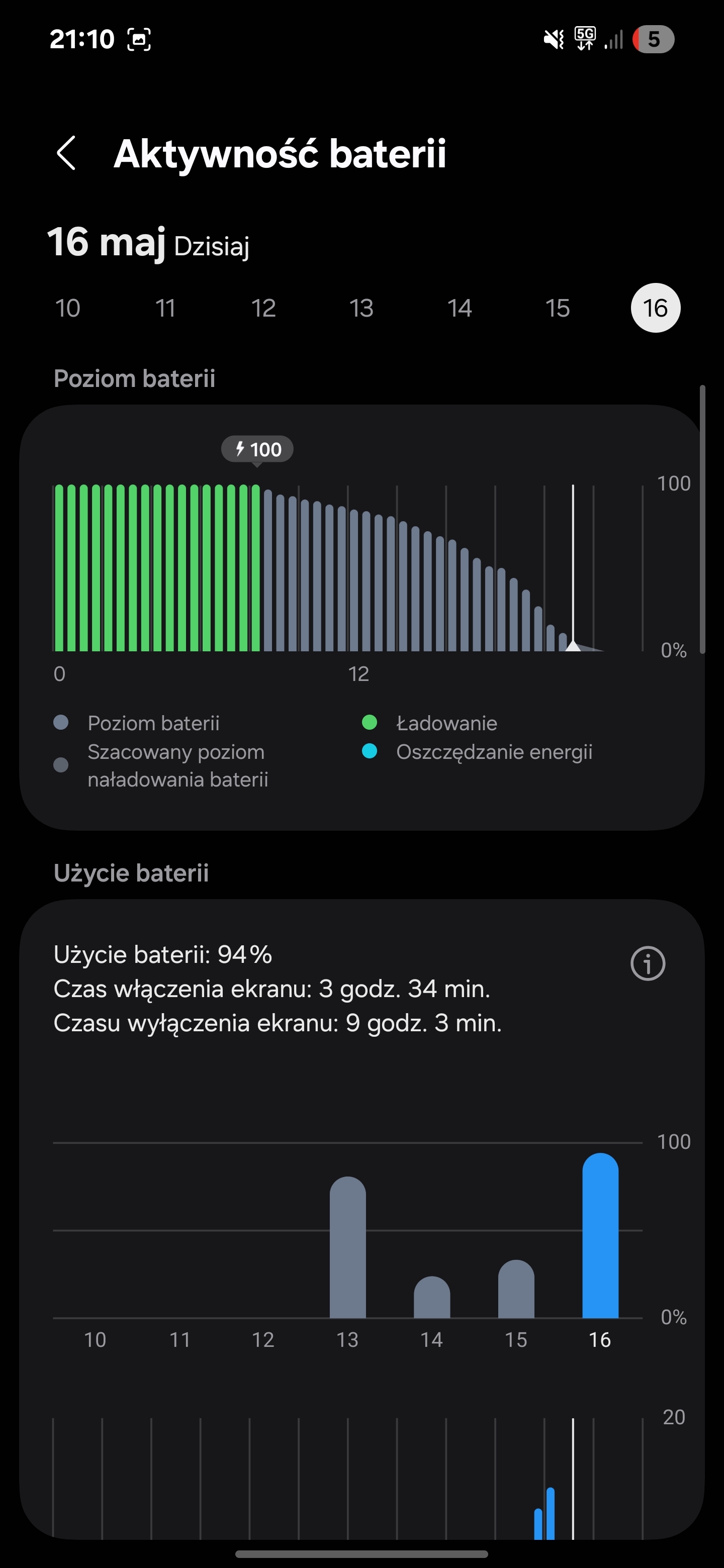View day 14 in the date row

tap(460, 308)
